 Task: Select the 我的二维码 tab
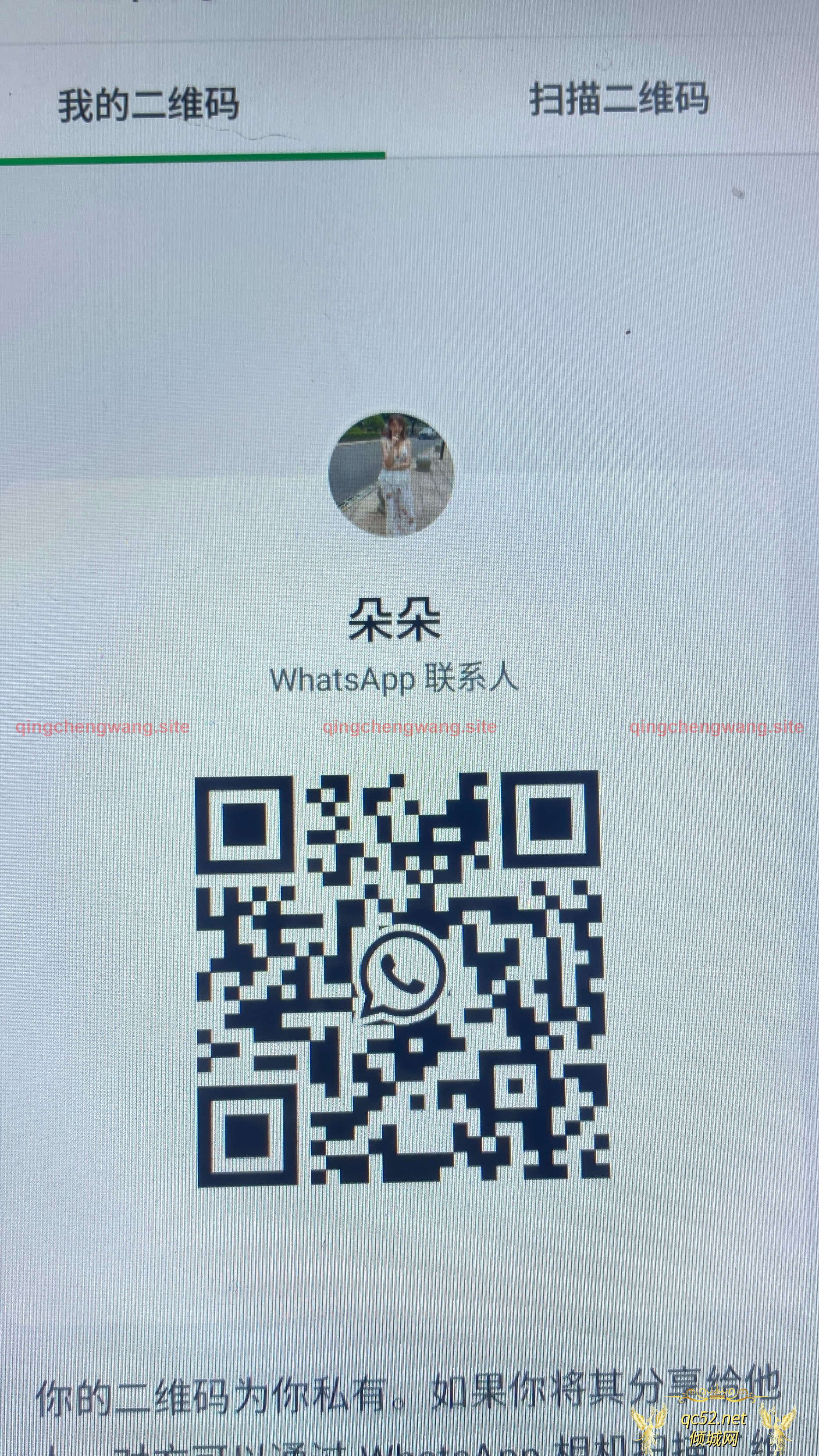[x=149, y=105]
